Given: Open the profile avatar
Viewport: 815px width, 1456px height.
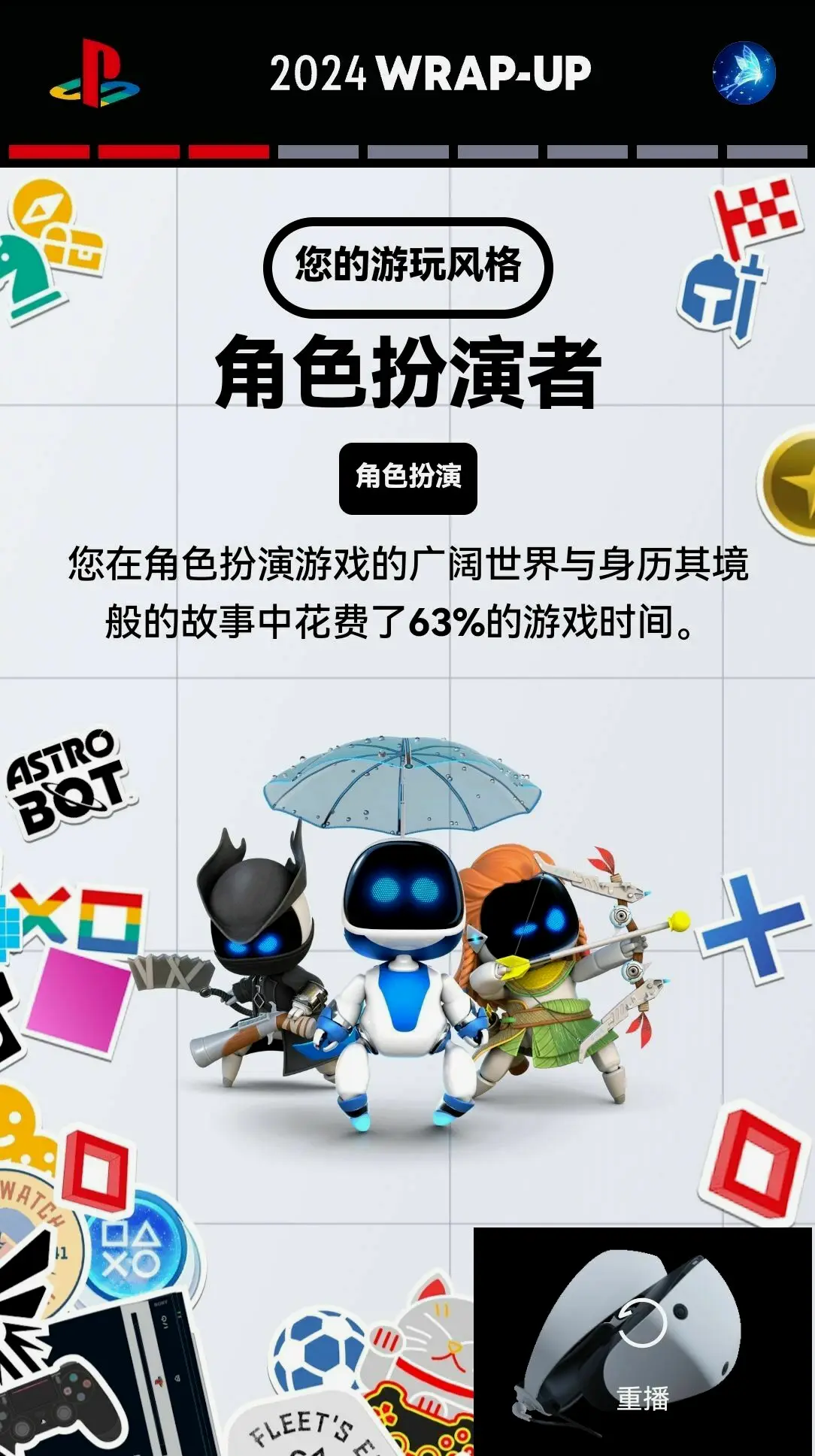Looking at the screenshot, I should pos(744,73).
